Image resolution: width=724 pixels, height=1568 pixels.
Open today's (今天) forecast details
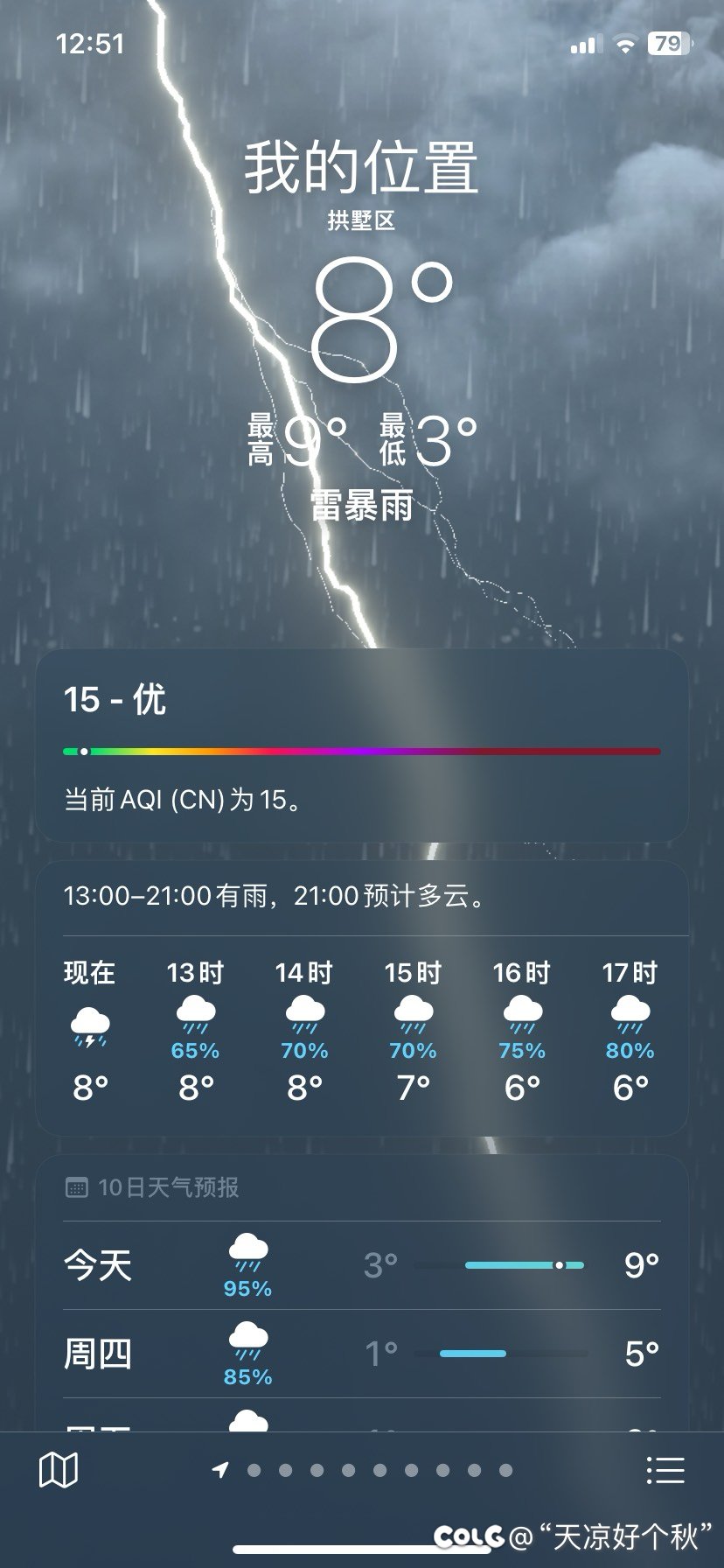(361, 1266)
